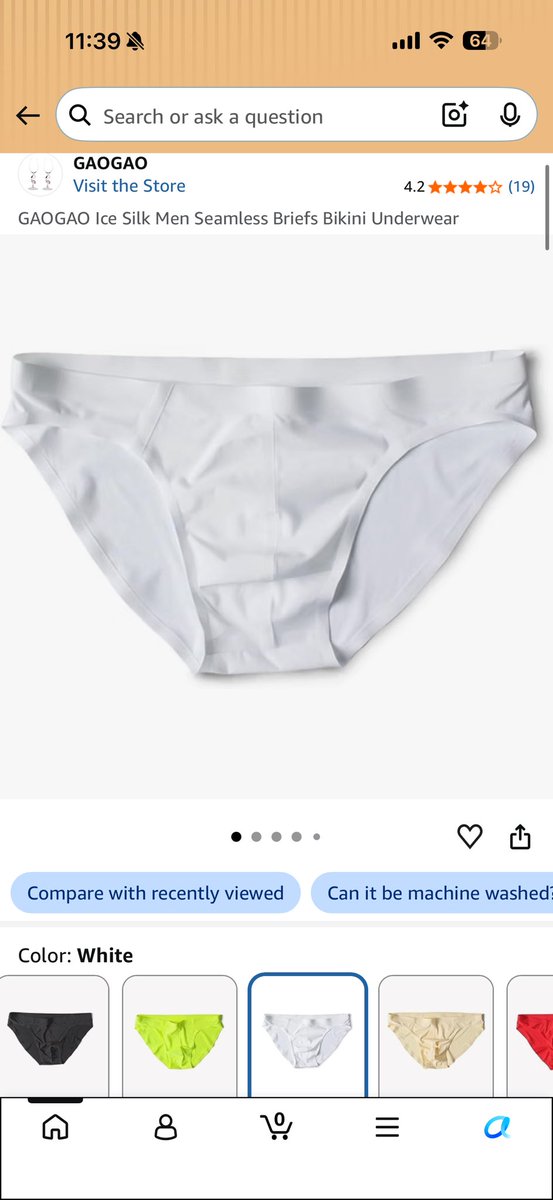Open camera lens search

455,116
